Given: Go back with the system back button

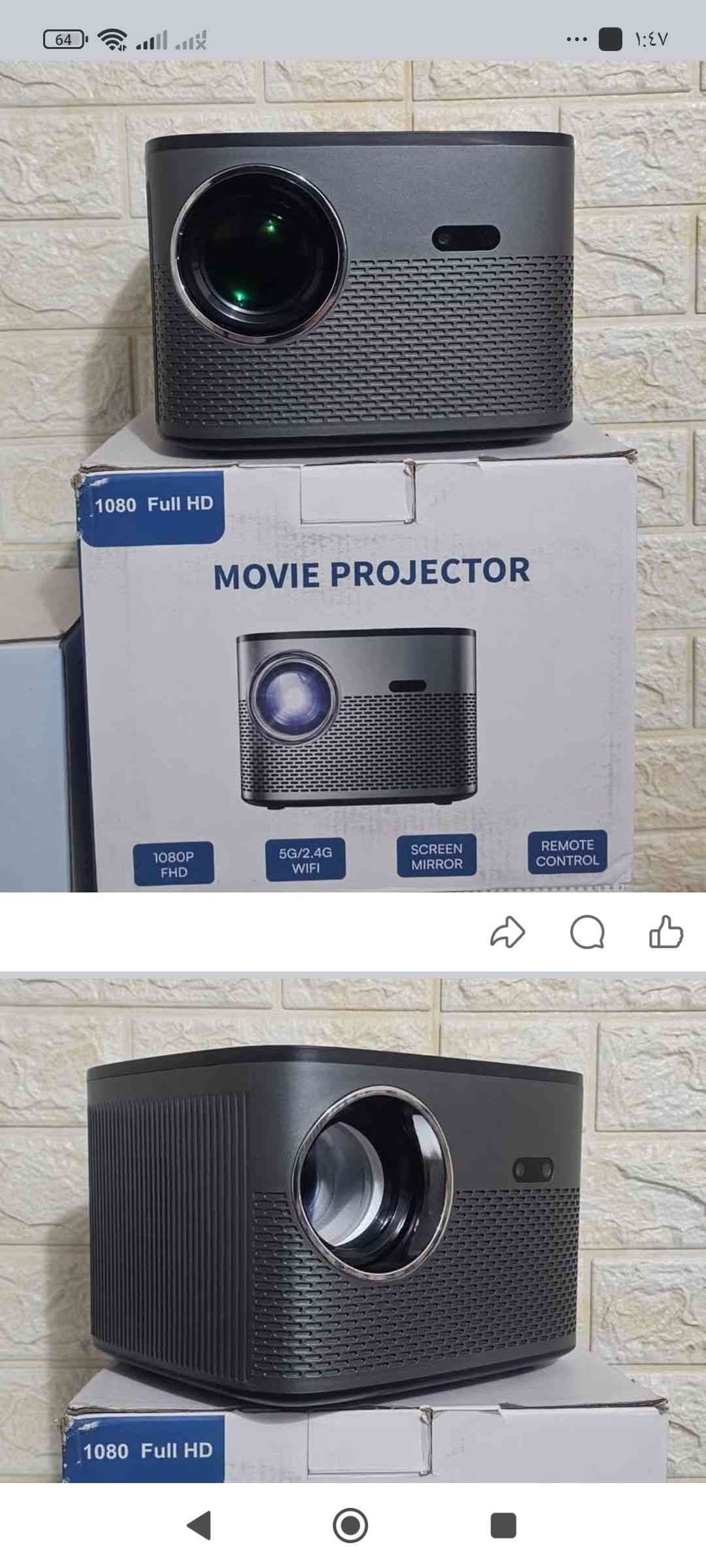Looking at the screenshot, I should pos(199,1526).
